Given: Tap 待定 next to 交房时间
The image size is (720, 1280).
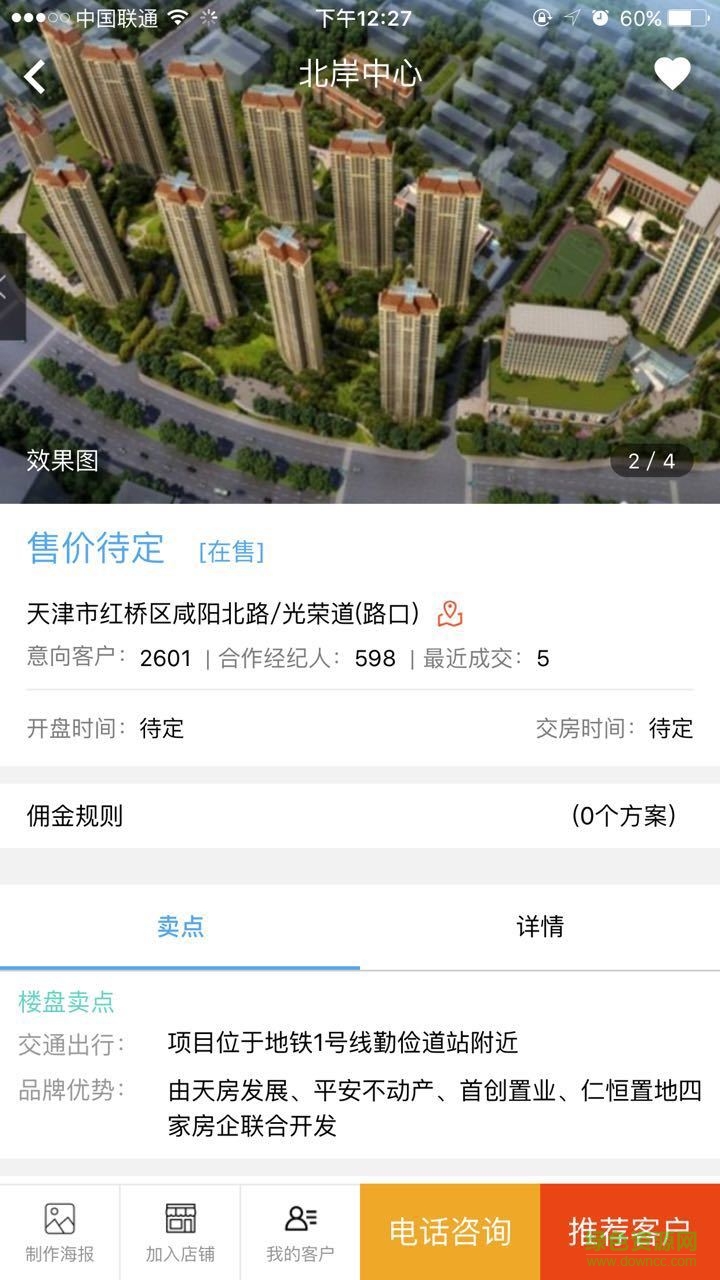Looking at the screenshot, I should 672,730.
